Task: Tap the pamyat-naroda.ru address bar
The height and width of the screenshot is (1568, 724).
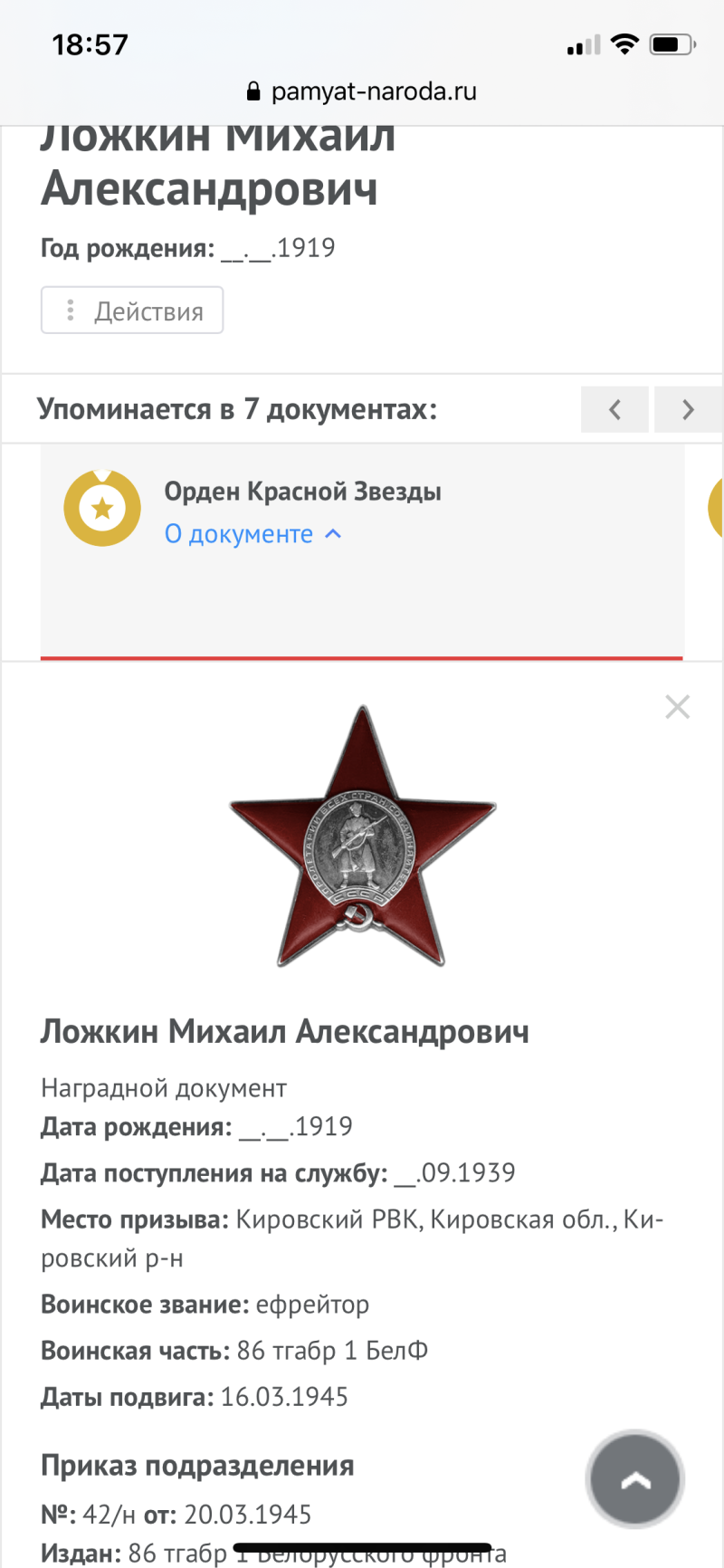Action: tap(362, 91)
